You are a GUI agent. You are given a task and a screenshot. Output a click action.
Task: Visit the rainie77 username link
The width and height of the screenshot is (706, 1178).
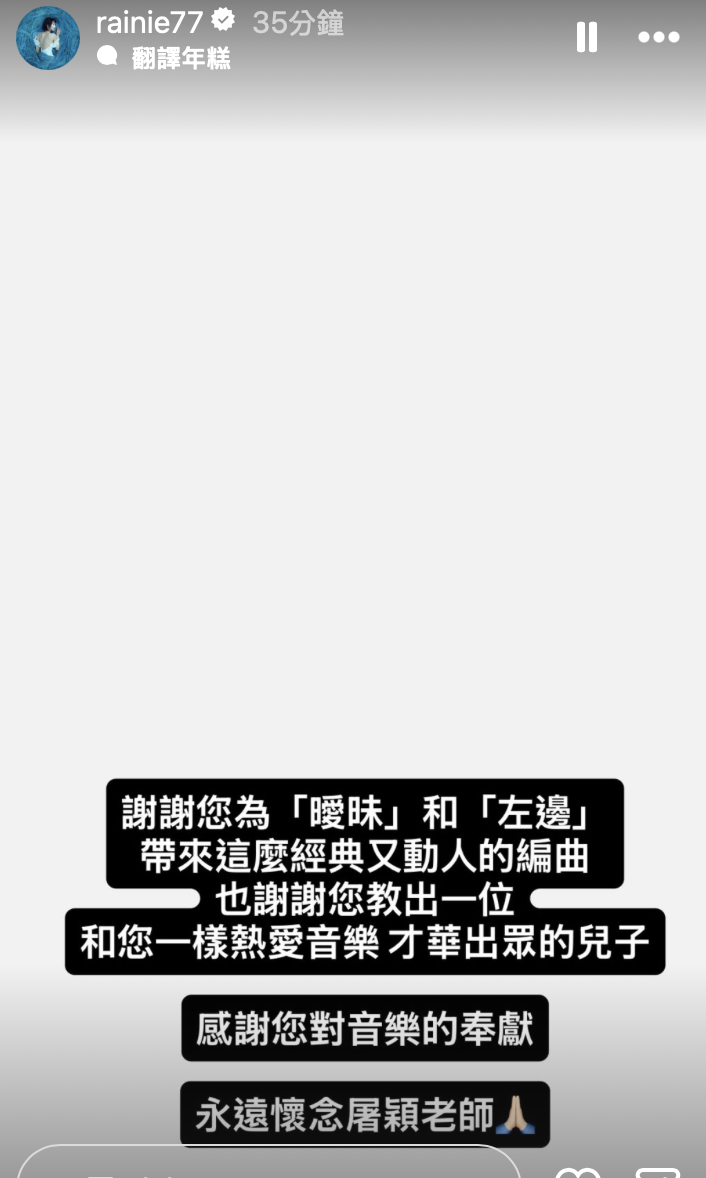point(149,22)
